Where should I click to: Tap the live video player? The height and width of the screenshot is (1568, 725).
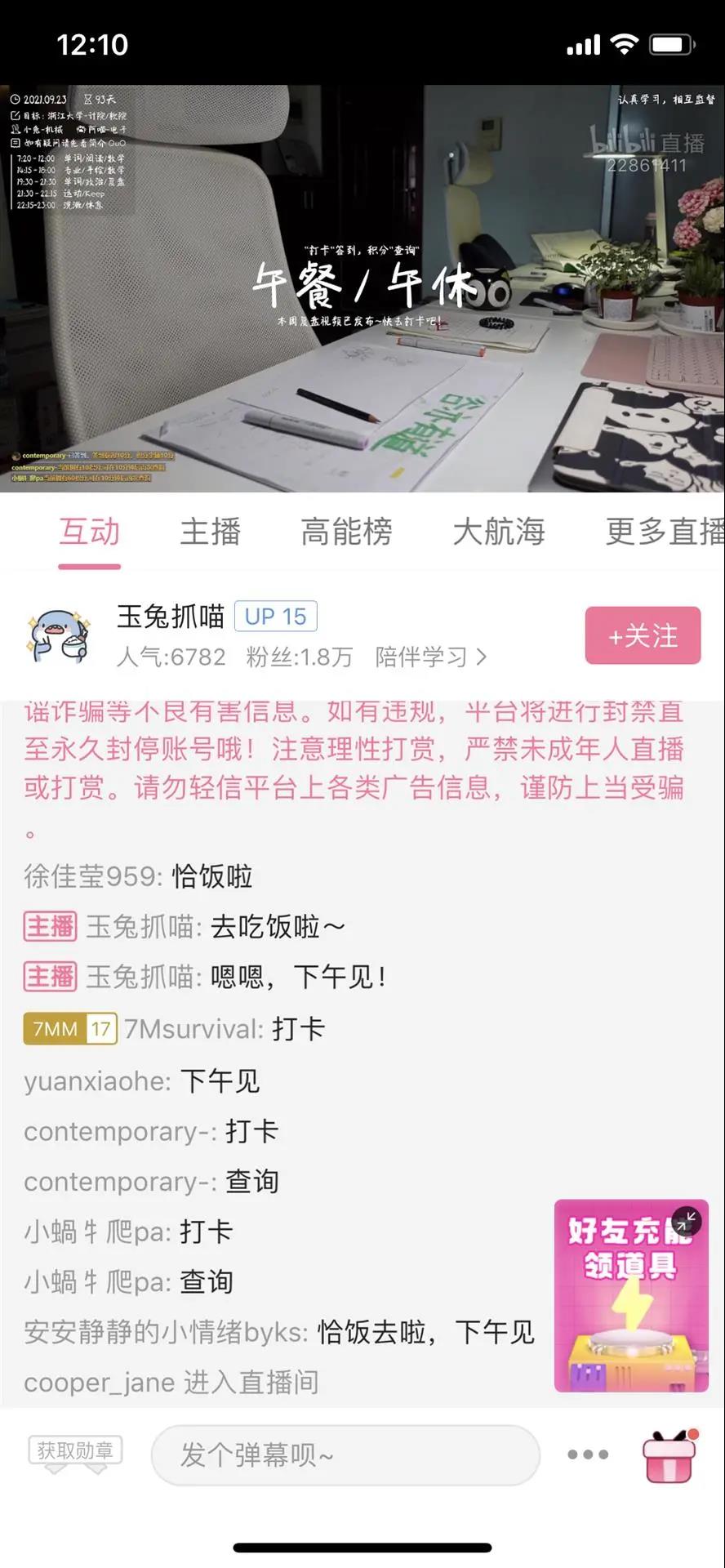coord(362,288)
